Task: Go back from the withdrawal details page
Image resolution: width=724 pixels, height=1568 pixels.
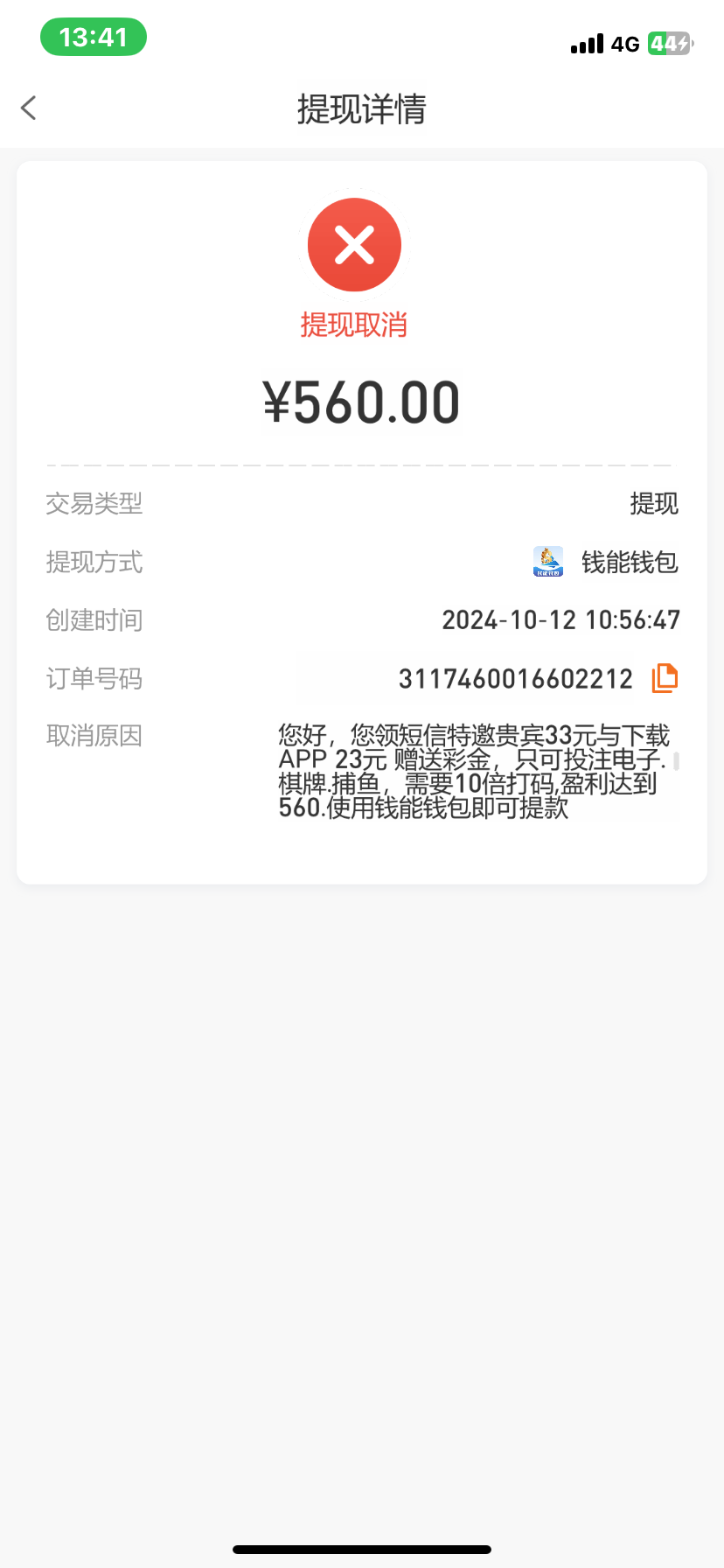Action: pos(29,108)
